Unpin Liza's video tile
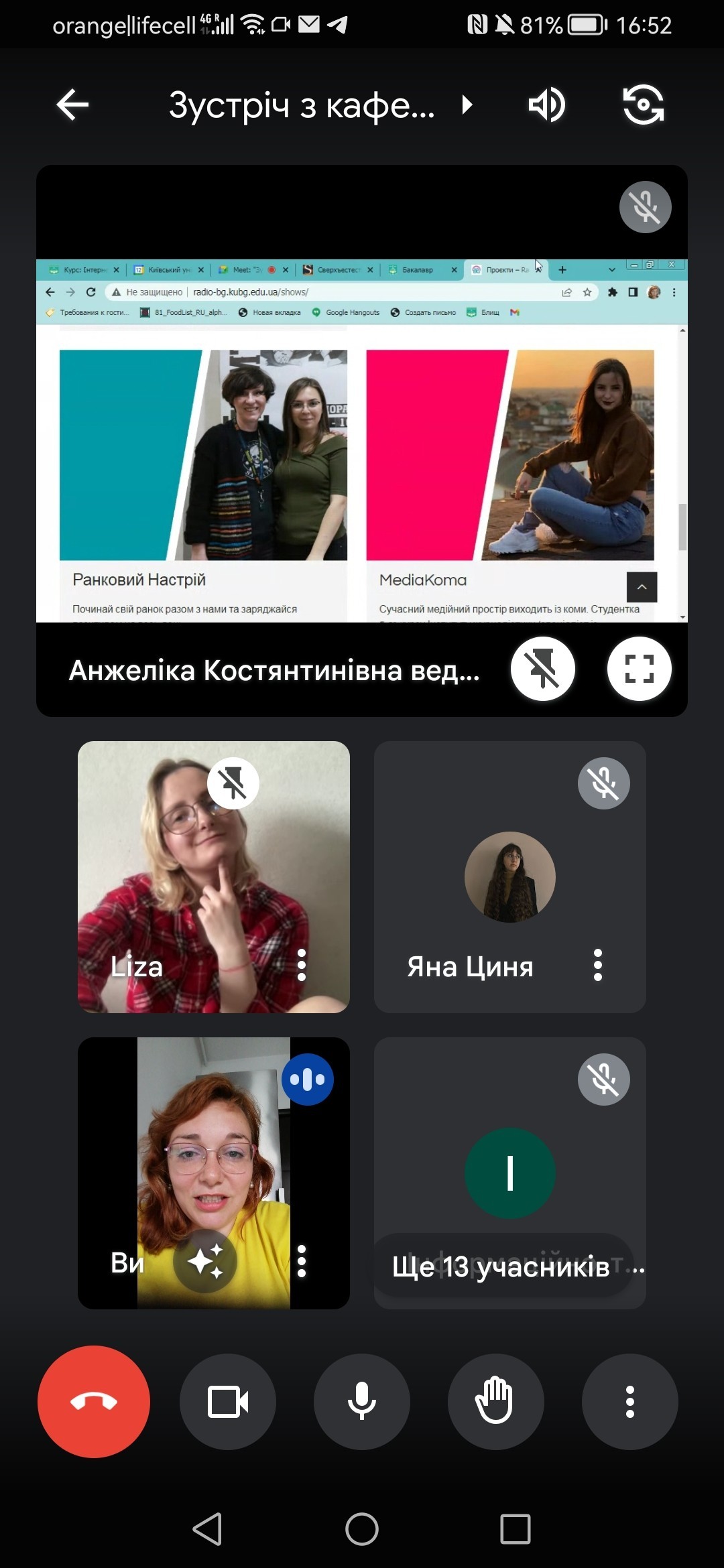This screenshot has height=1568, width=724. coord(233,783)
